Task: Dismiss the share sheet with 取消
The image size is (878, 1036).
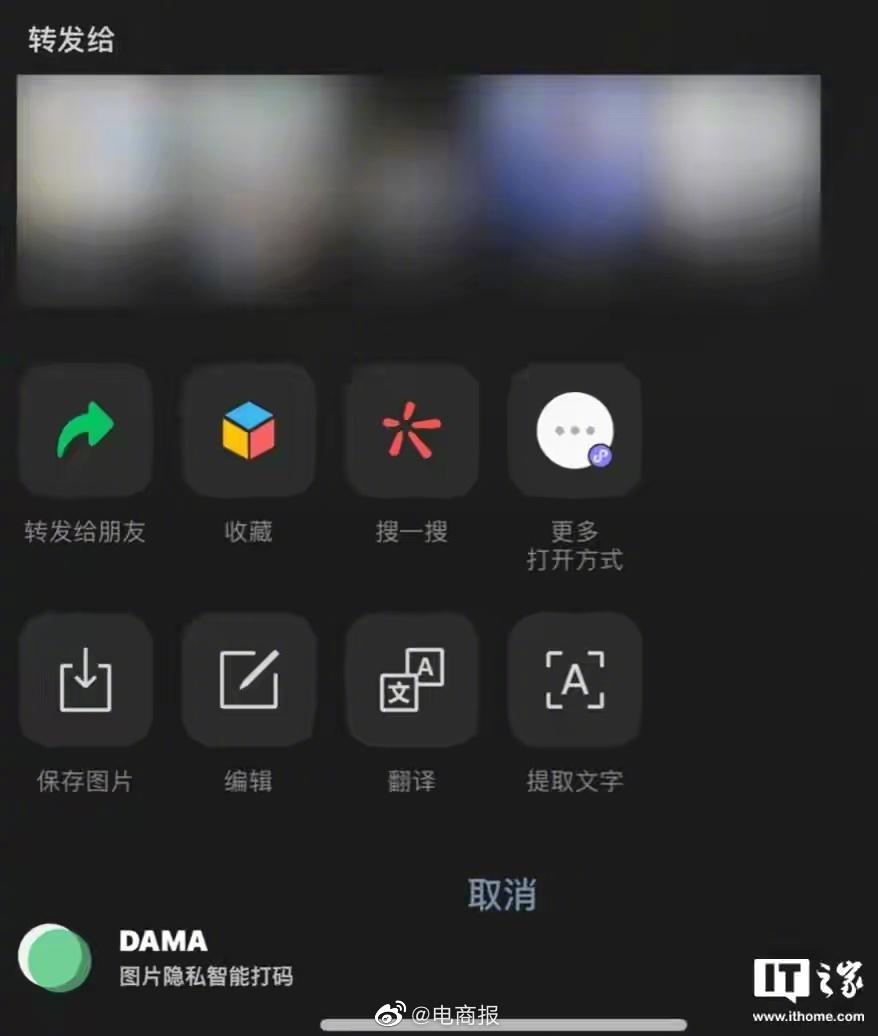Action: pyautogui.click(x=501, y=894)
